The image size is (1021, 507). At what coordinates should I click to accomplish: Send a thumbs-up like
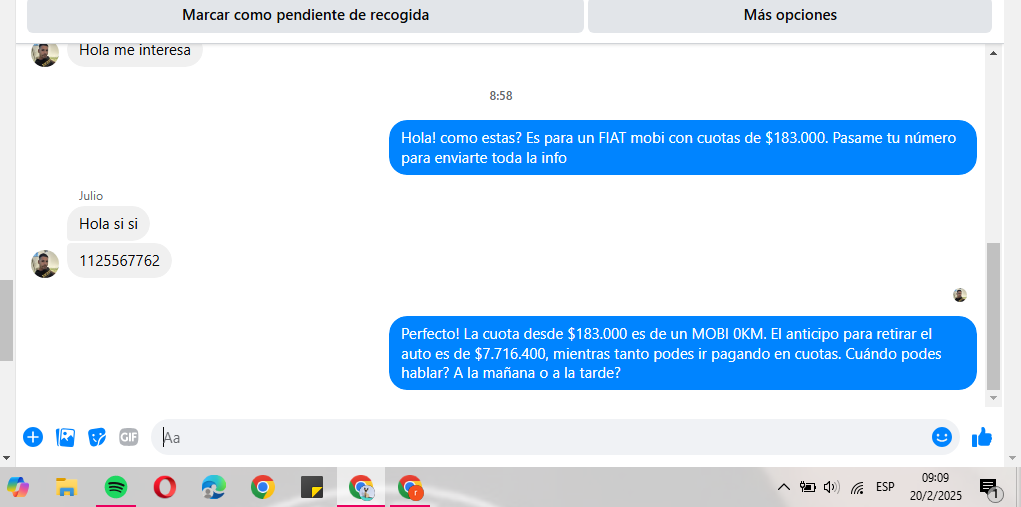[x=981, y=437]
